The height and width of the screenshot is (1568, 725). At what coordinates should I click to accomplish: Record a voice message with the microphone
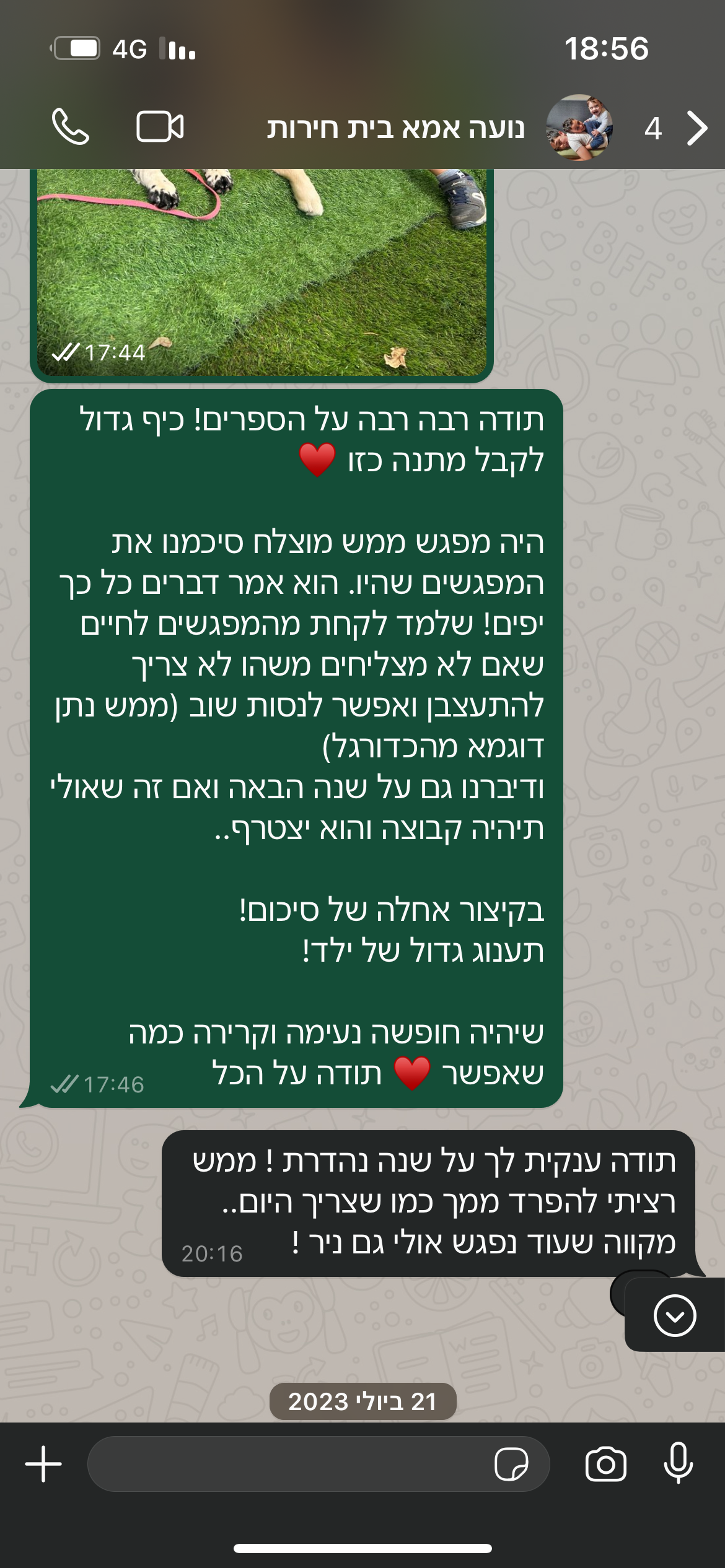point(679,1464)
